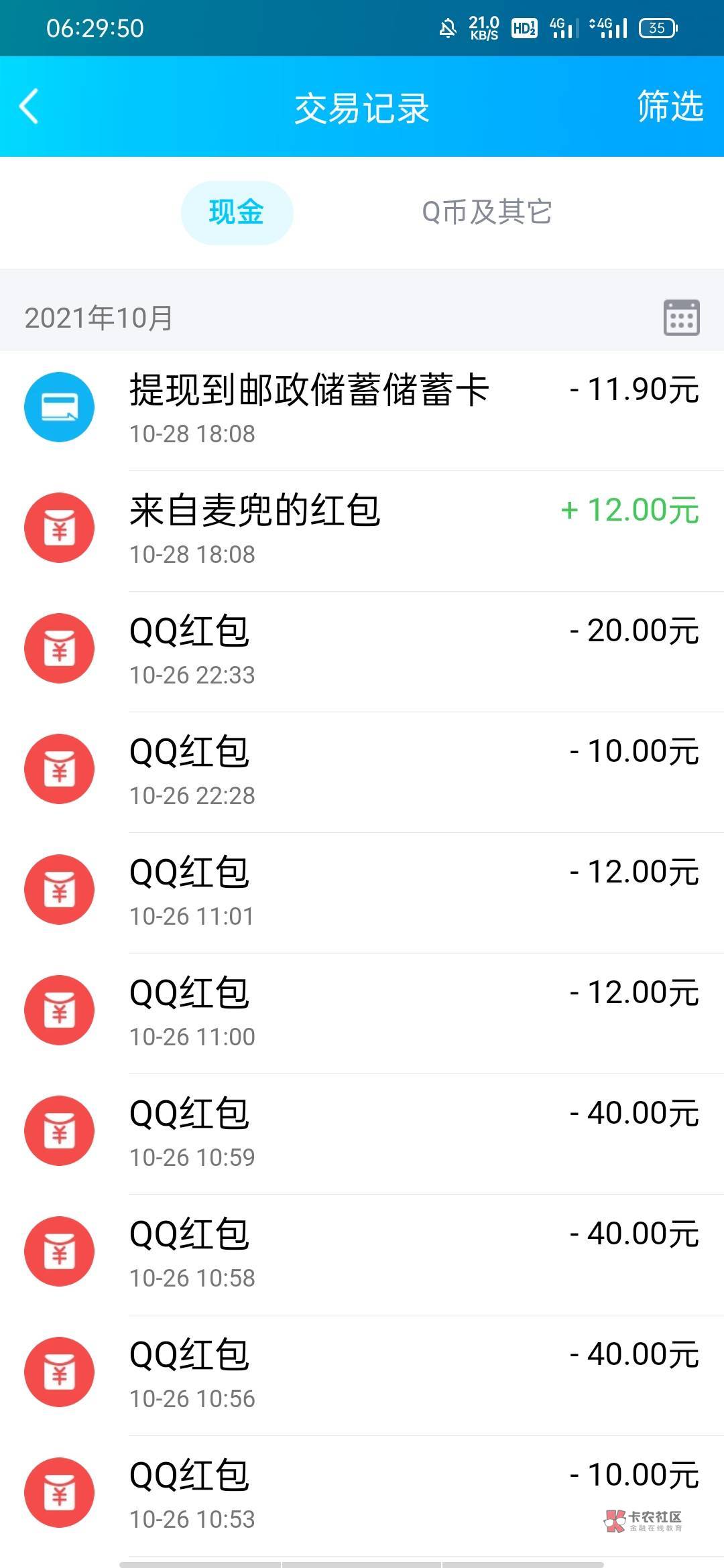Open the 提现到邮政储蓄储蓄卡 withdrawal record
Viewport: 724px width, 1568px height.
point(362,410)
